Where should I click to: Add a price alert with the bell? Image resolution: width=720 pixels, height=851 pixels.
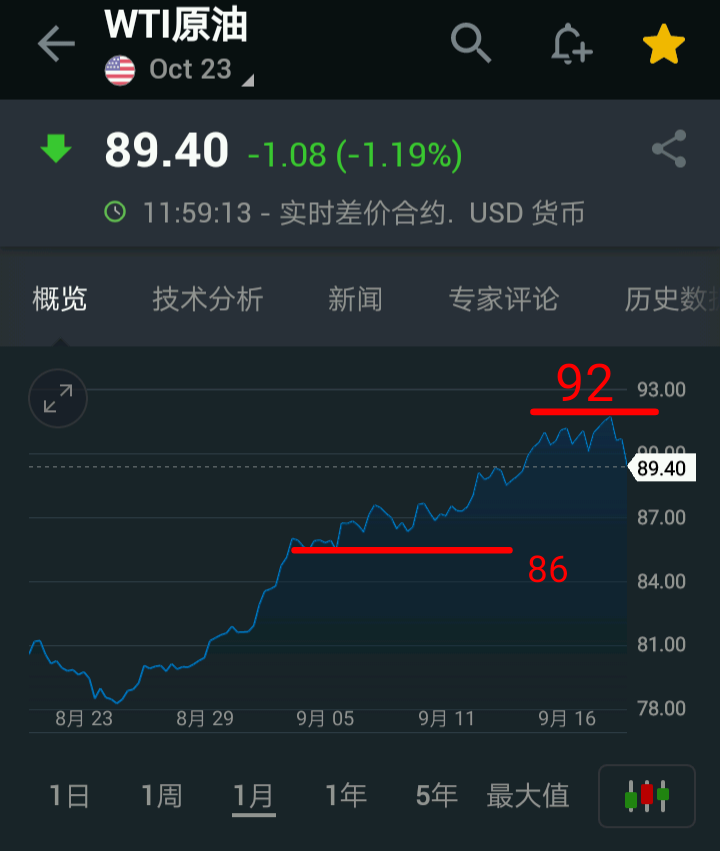click(x=571, y=44)
